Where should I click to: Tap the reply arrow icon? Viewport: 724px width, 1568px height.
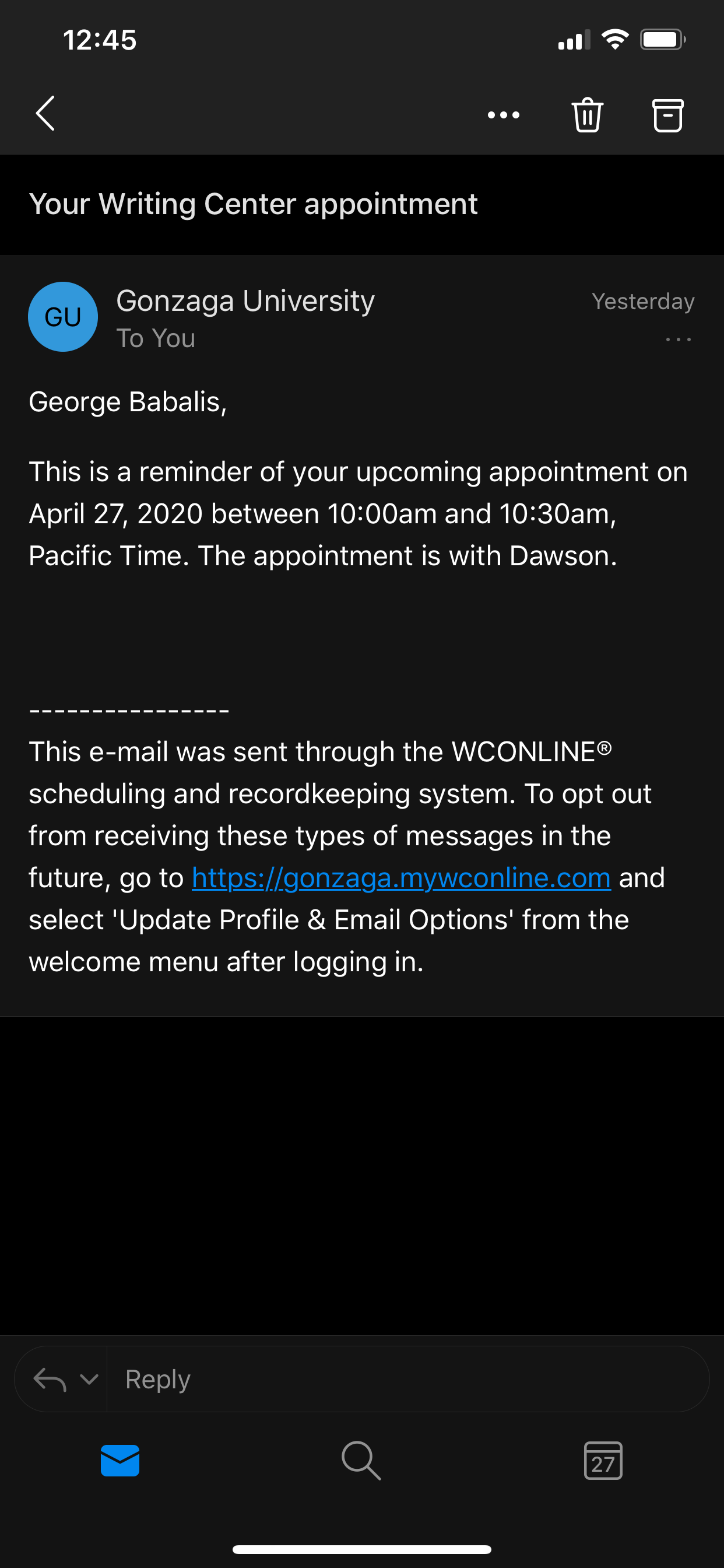pos(50,1380)
